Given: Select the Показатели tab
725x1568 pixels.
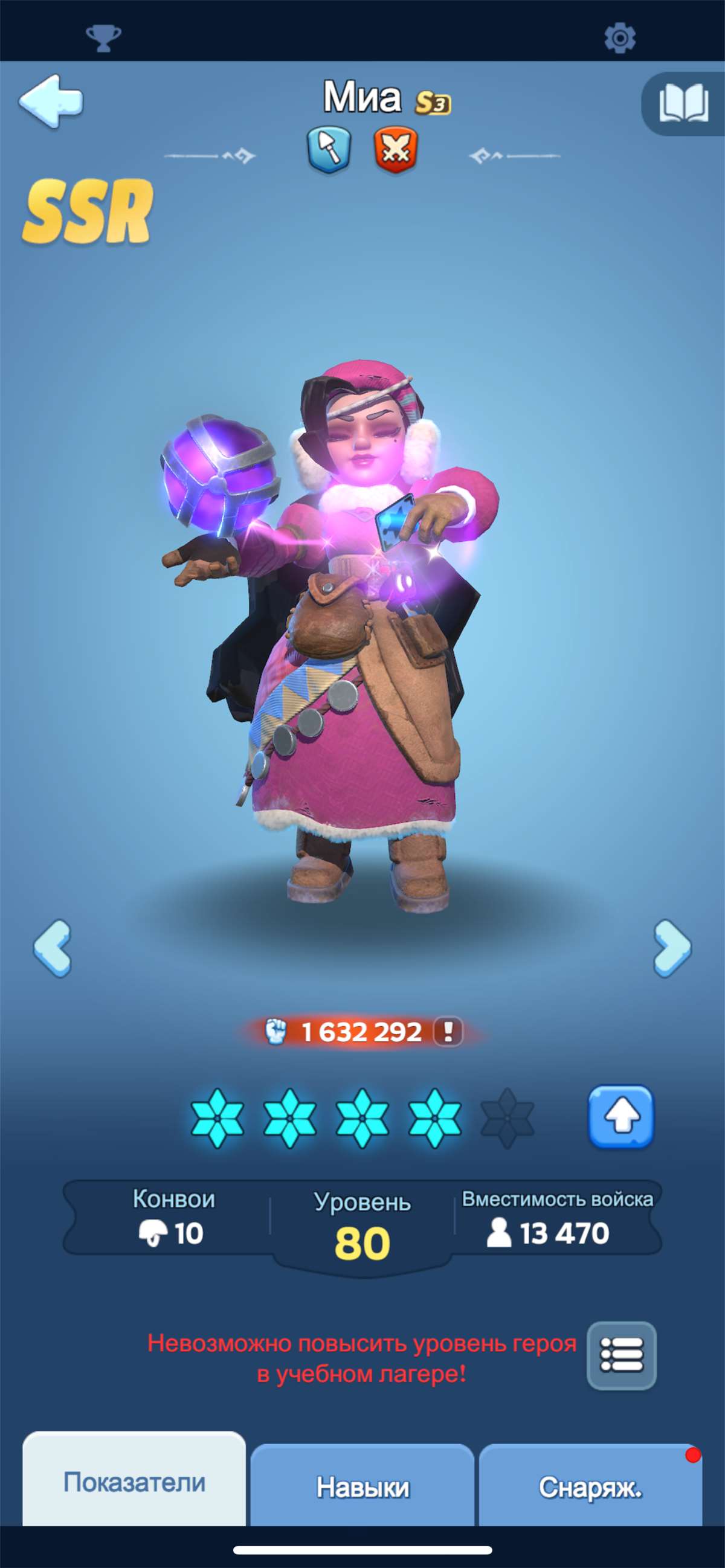Looking at the screenshot, I should pos(134,1482).
